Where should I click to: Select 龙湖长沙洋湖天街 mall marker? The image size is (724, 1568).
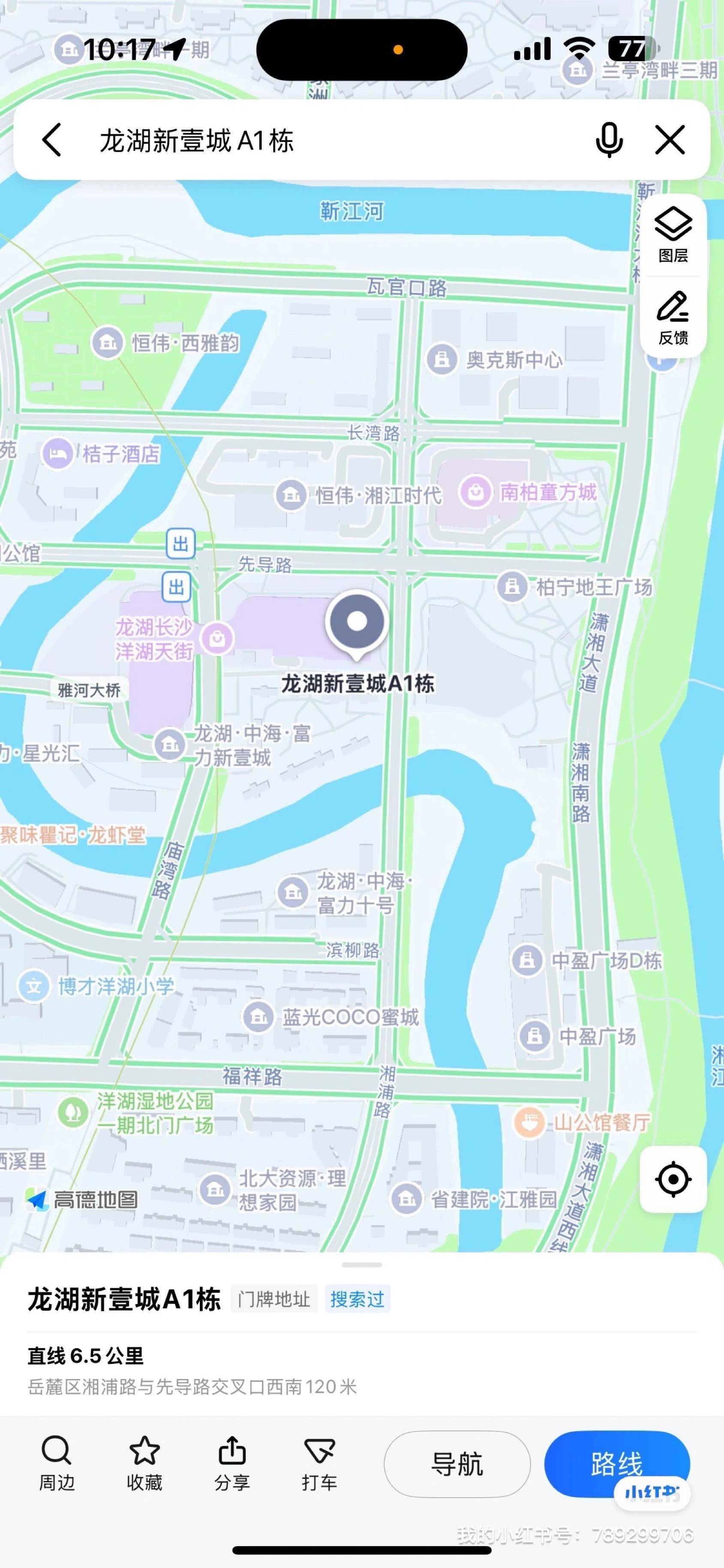(217, 639)
